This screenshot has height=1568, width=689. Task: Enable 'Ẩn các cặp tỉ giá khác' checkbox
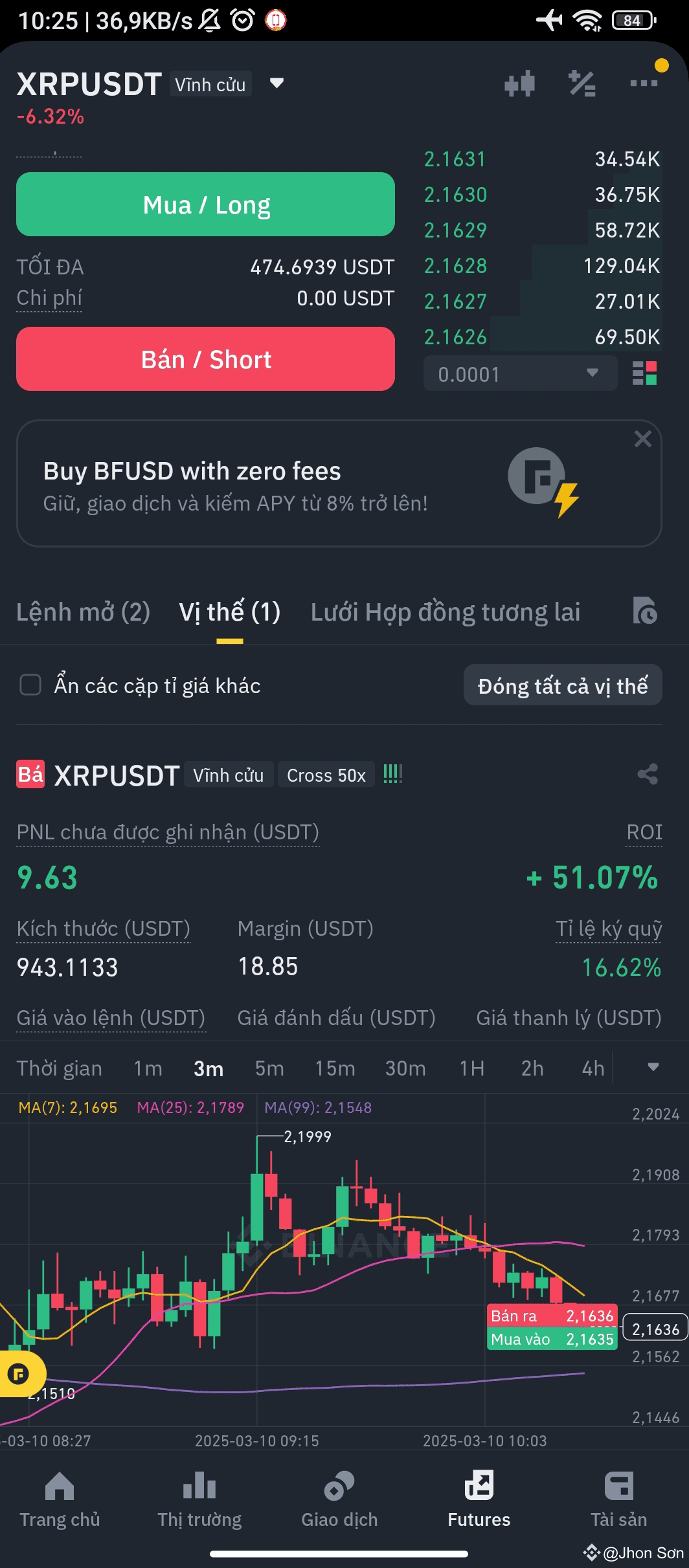click(x=30, y=685)
